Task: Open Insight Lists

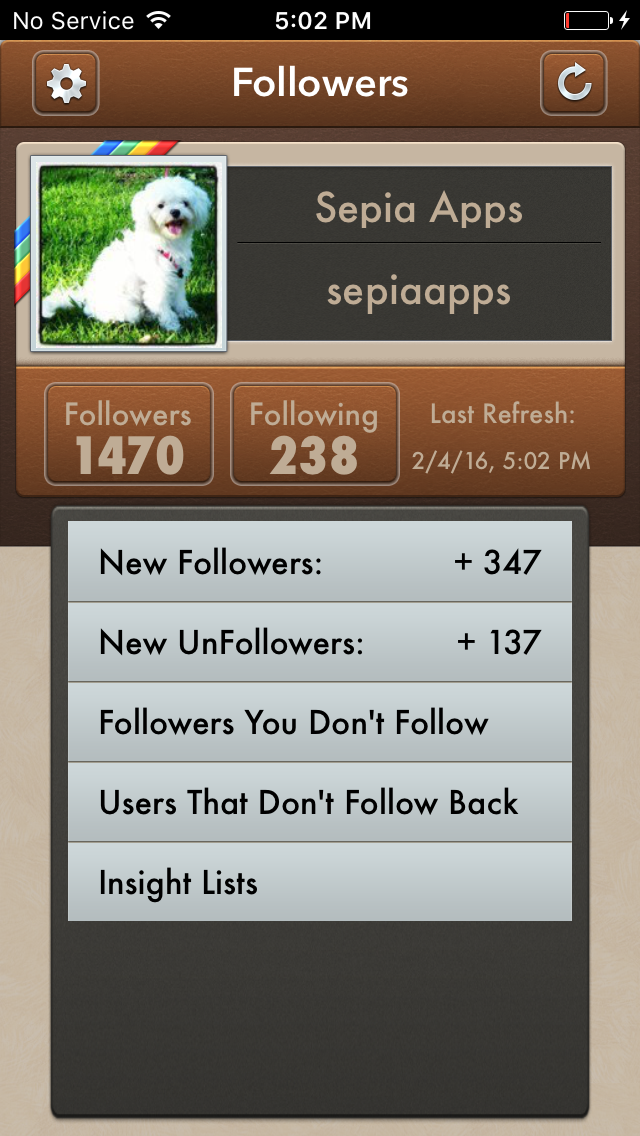Action: [x=319, y=882]
